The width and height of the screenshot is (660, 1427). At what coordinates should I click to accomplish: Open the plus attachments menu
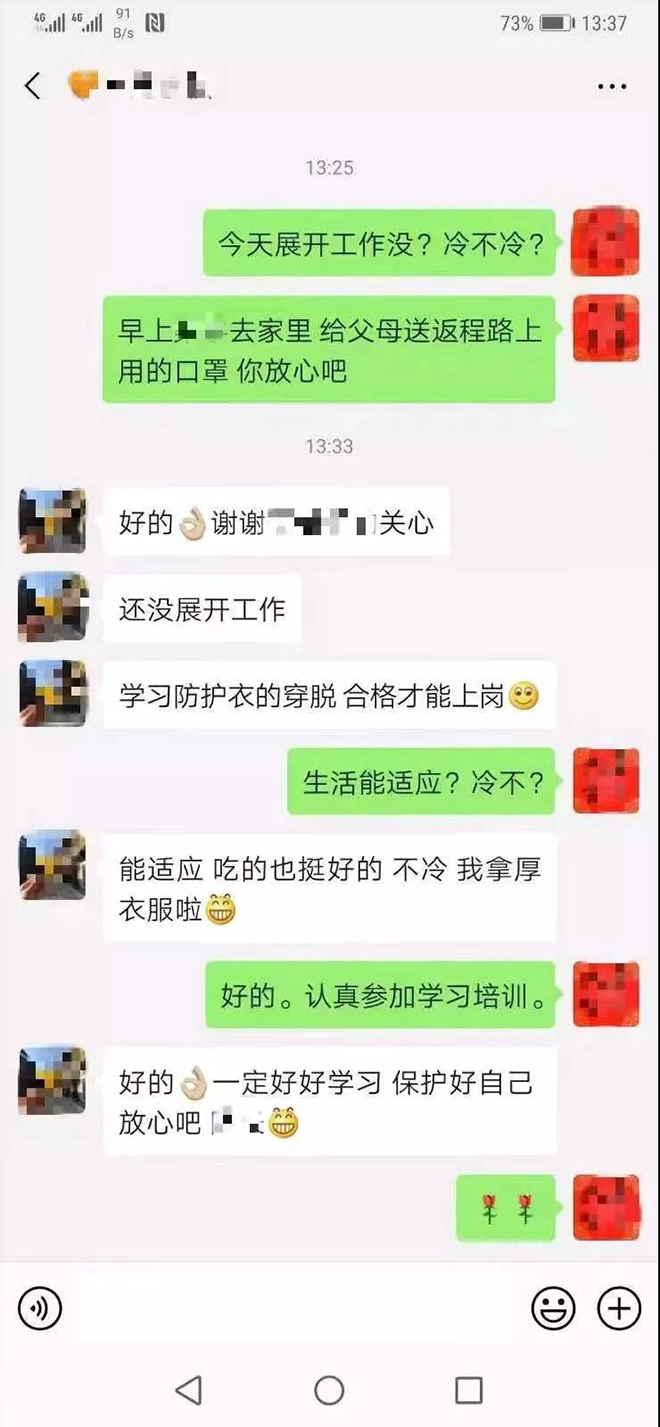(x=618, y=1308)
